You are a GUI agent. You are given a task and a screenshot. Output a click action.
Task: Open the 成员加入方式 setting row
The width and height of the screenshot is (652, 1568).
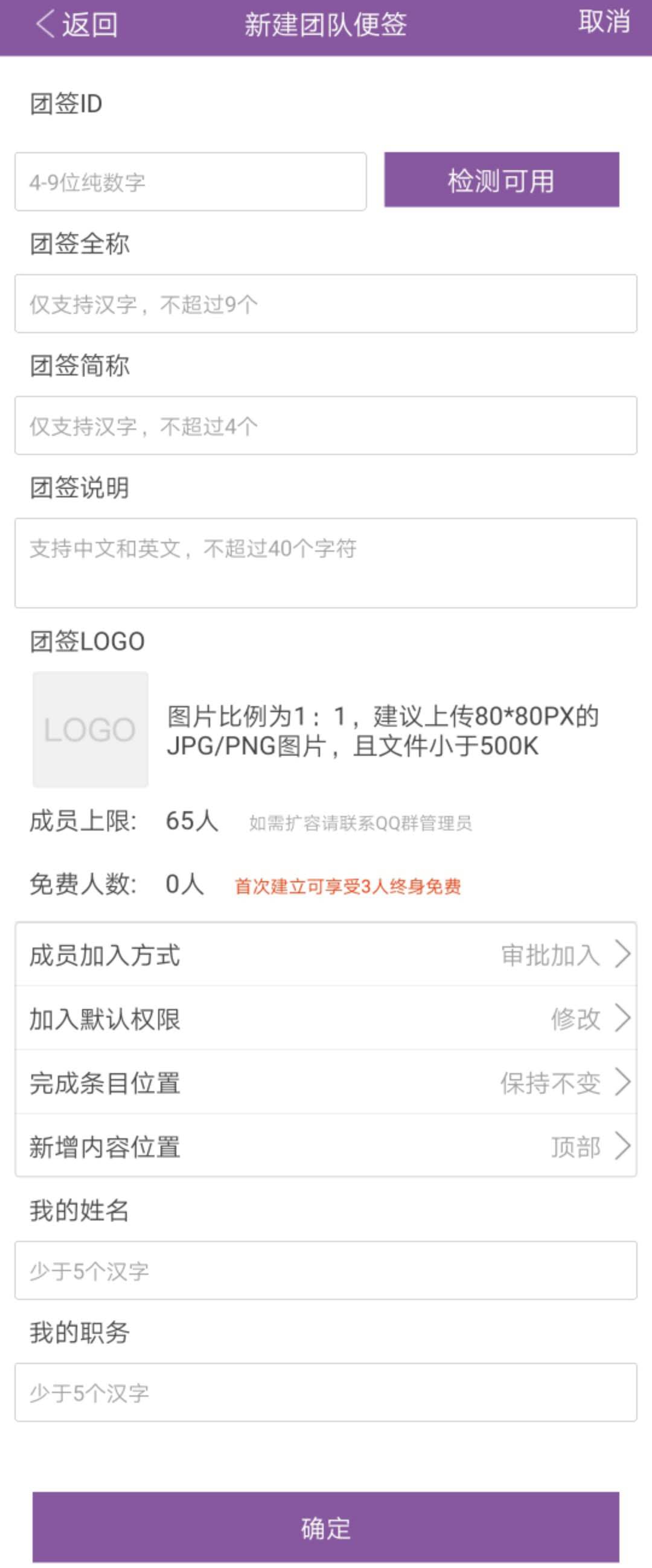pyautogui.click(x=325, y=954)
